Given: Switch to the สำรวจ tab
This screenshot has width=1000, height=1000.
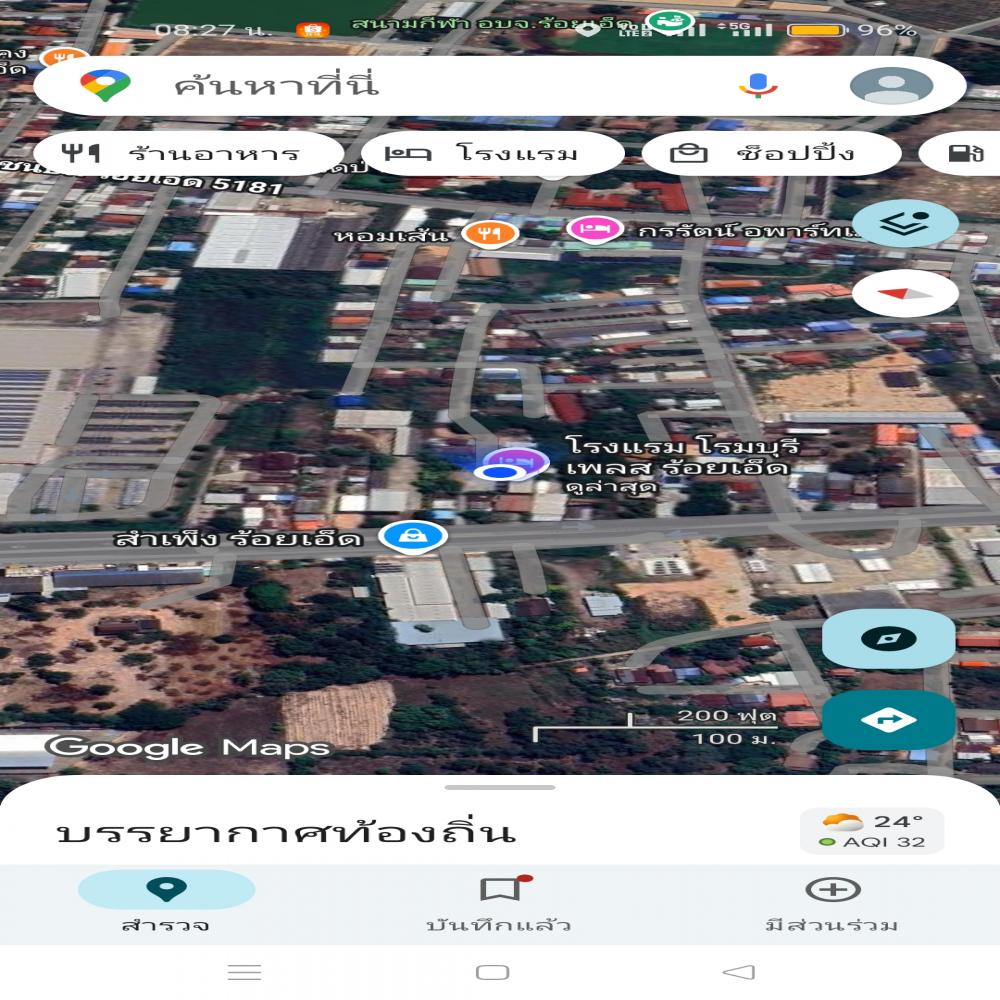Looking at the screenshot, I should coord(166,902).
